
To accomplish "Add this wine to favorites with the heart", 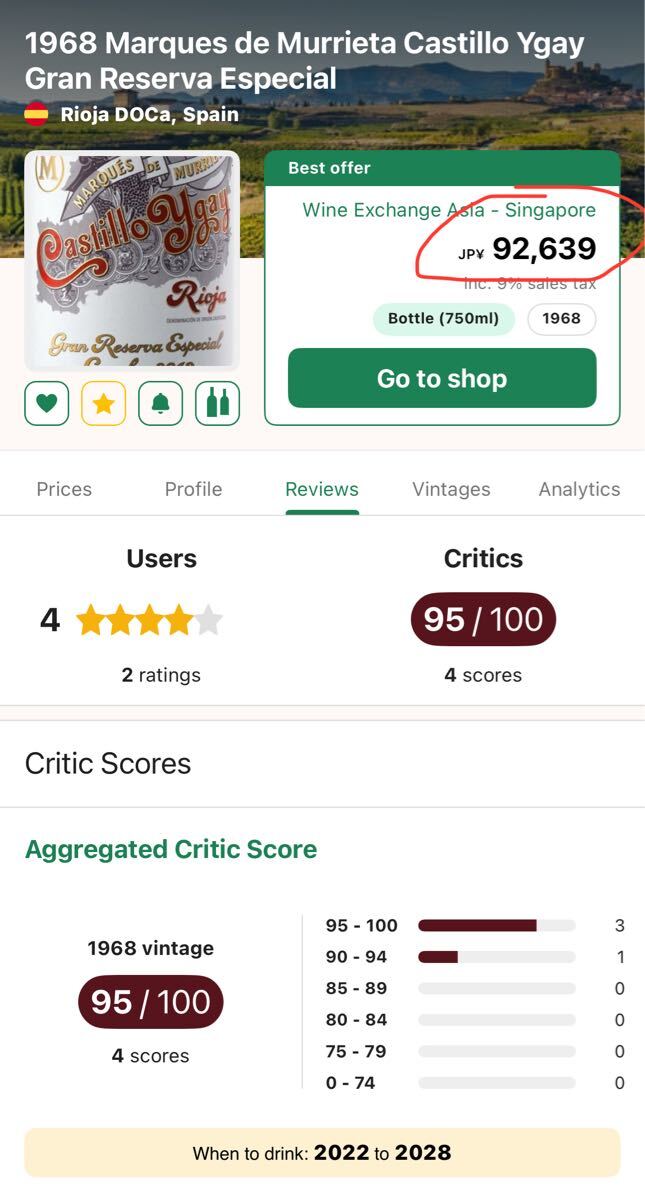I will pos(47,404).
